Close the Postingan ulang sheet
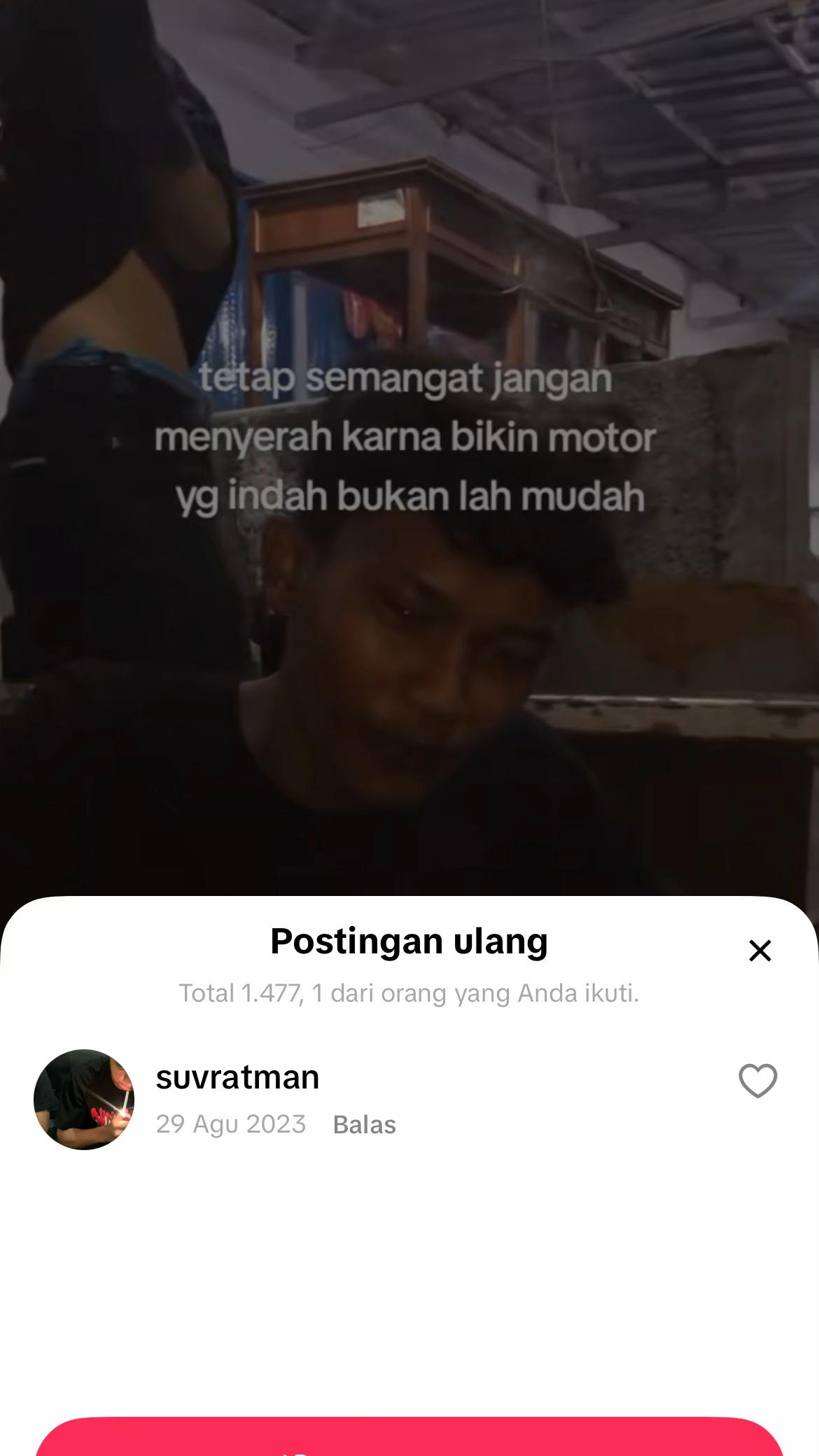 point(759,951)
